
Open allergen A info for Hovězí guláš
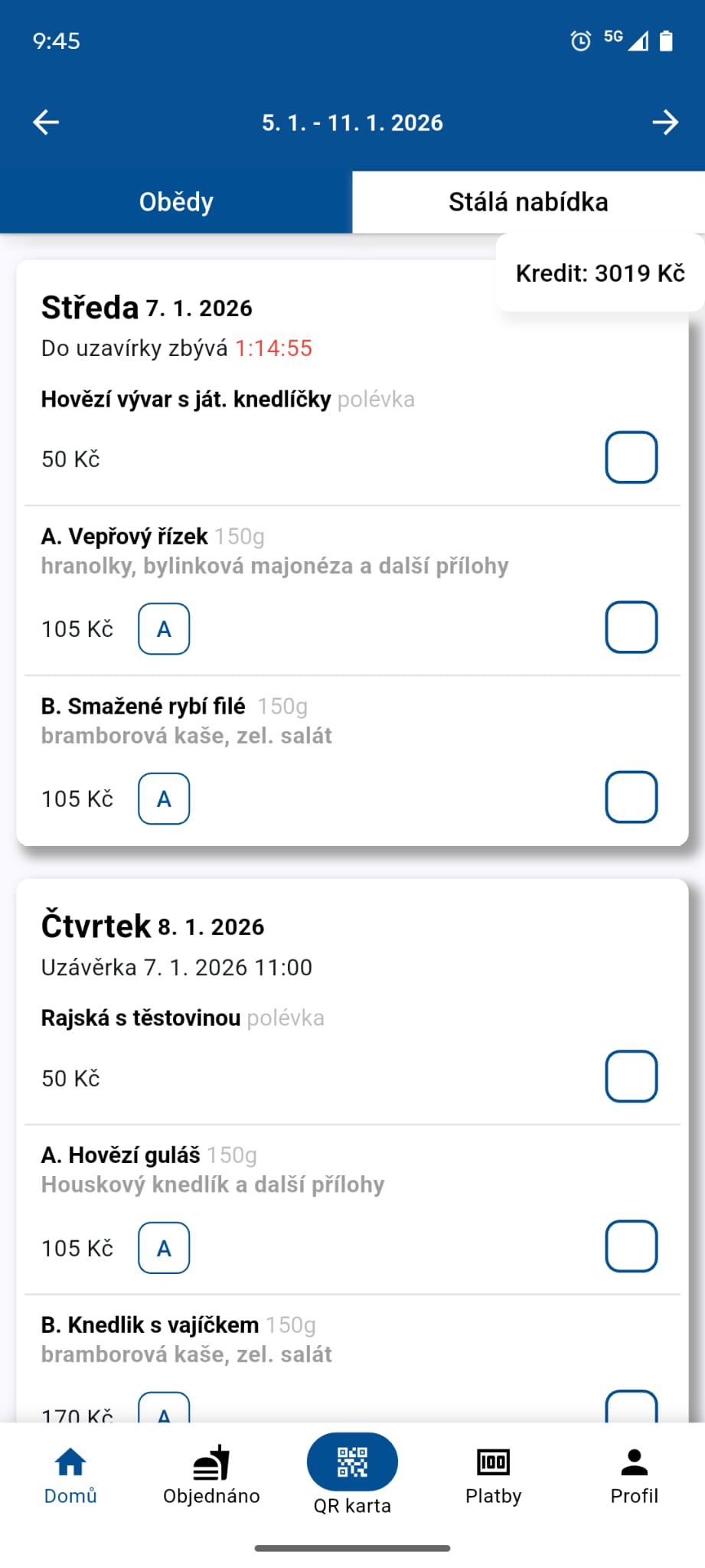[164, 1249]
